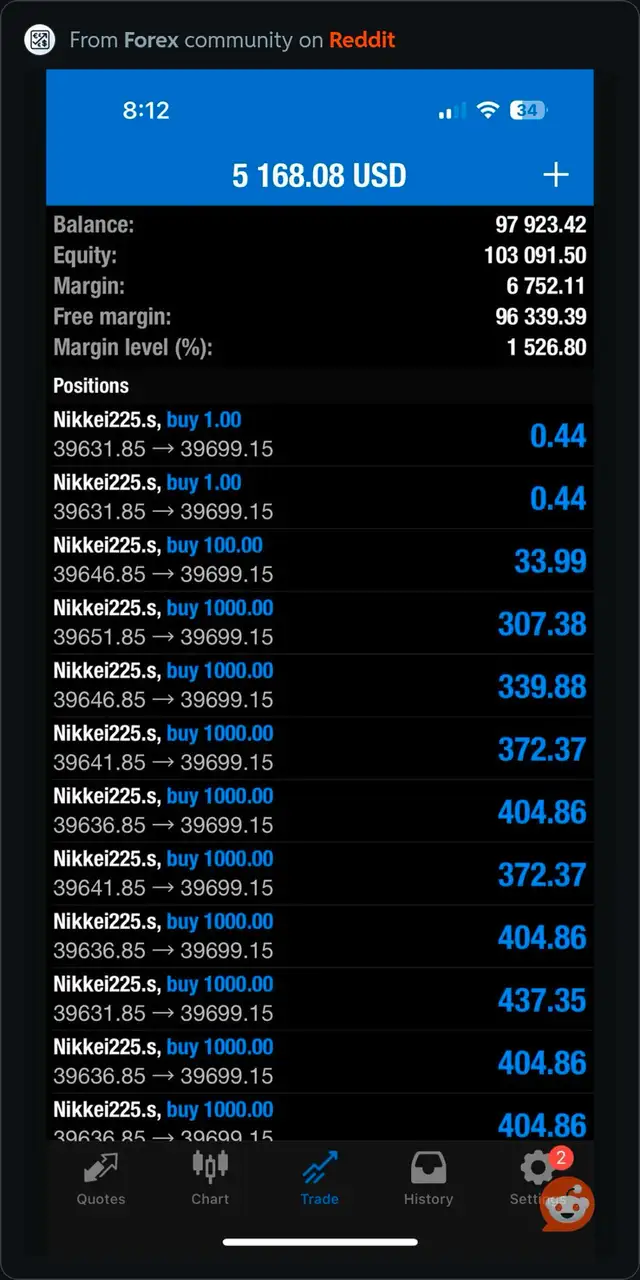The width and height of the screenshot is (640, 1280).
Task: Open the position showing 437.35 profit
Action: tap(320, 1000)
